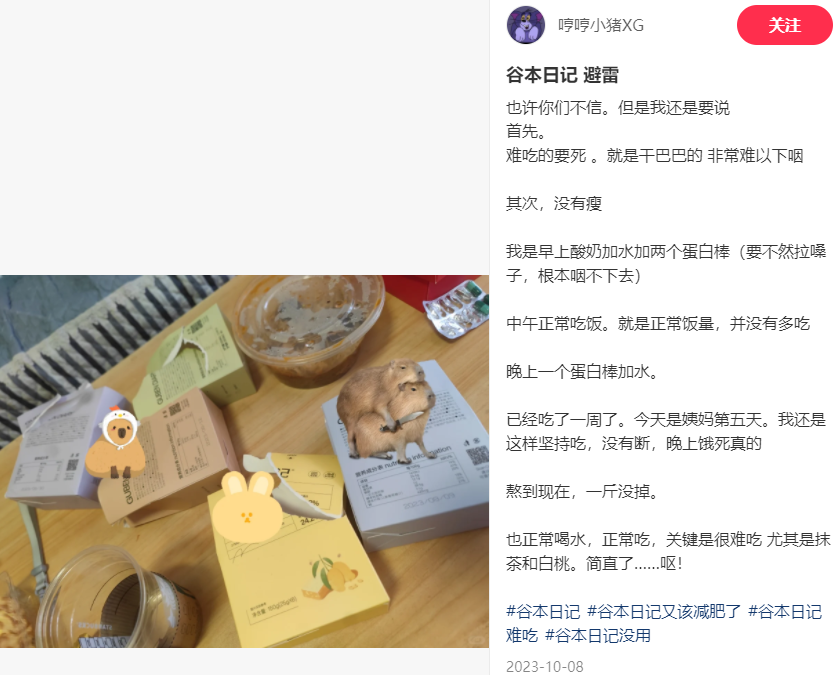Image resolution: width=837 pixels, height=675 pixels.
Task: Open the 哼哼小猪XG username link
Action: 600,26
